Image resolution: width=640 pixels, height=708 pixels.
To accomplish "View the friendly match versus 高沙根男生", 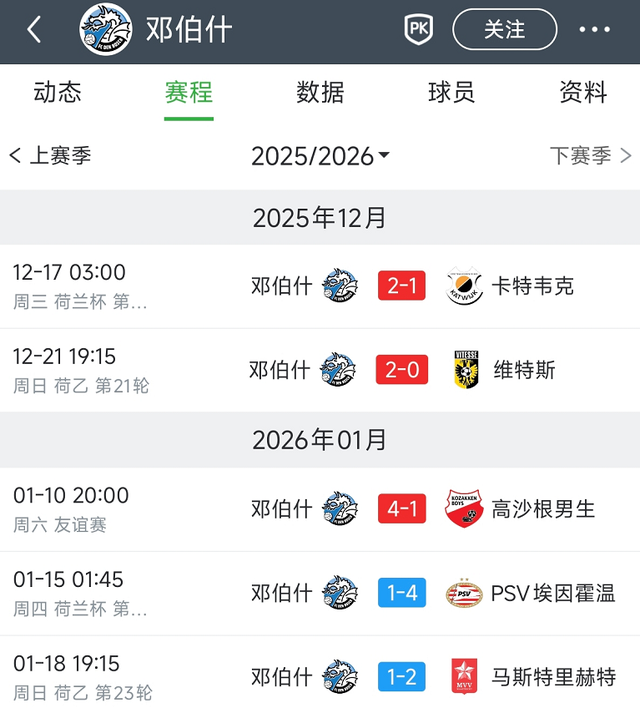I will point(320,510).
